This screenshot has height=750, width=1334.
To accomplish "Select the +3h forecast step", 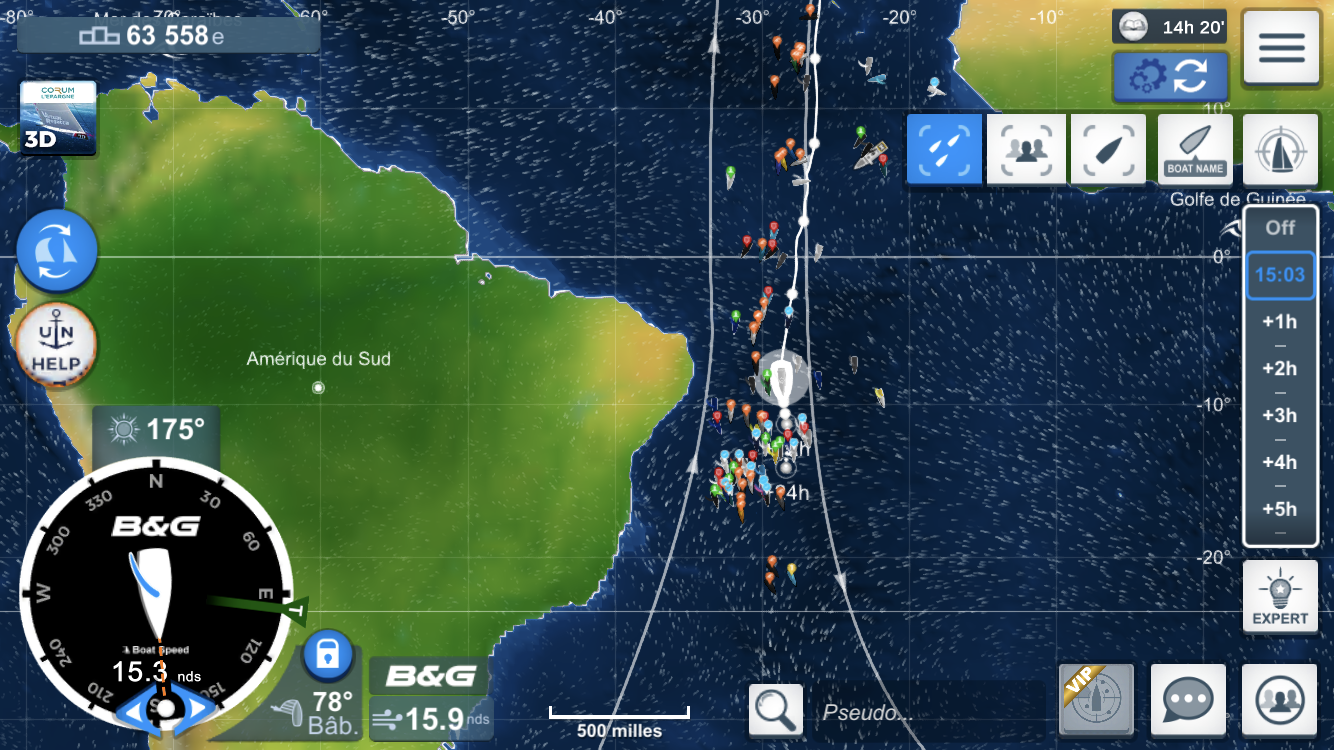I will coord(1280,415).
